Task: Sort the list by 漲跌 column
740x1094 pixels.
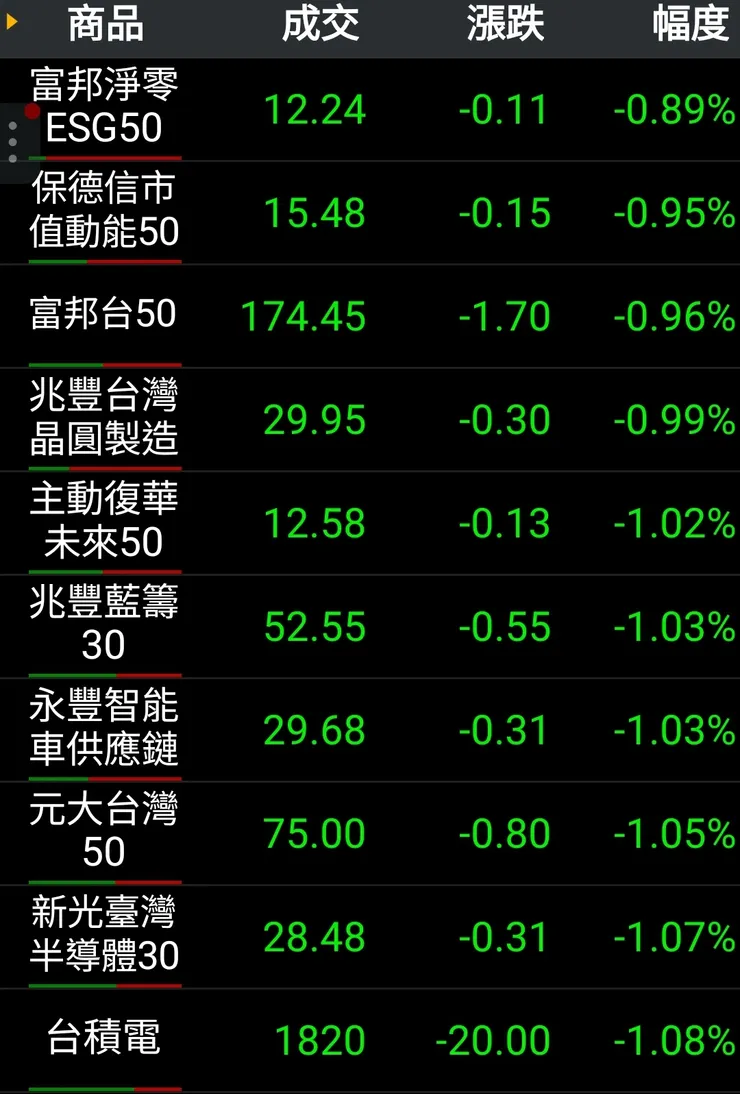Action: coord(505,26)
